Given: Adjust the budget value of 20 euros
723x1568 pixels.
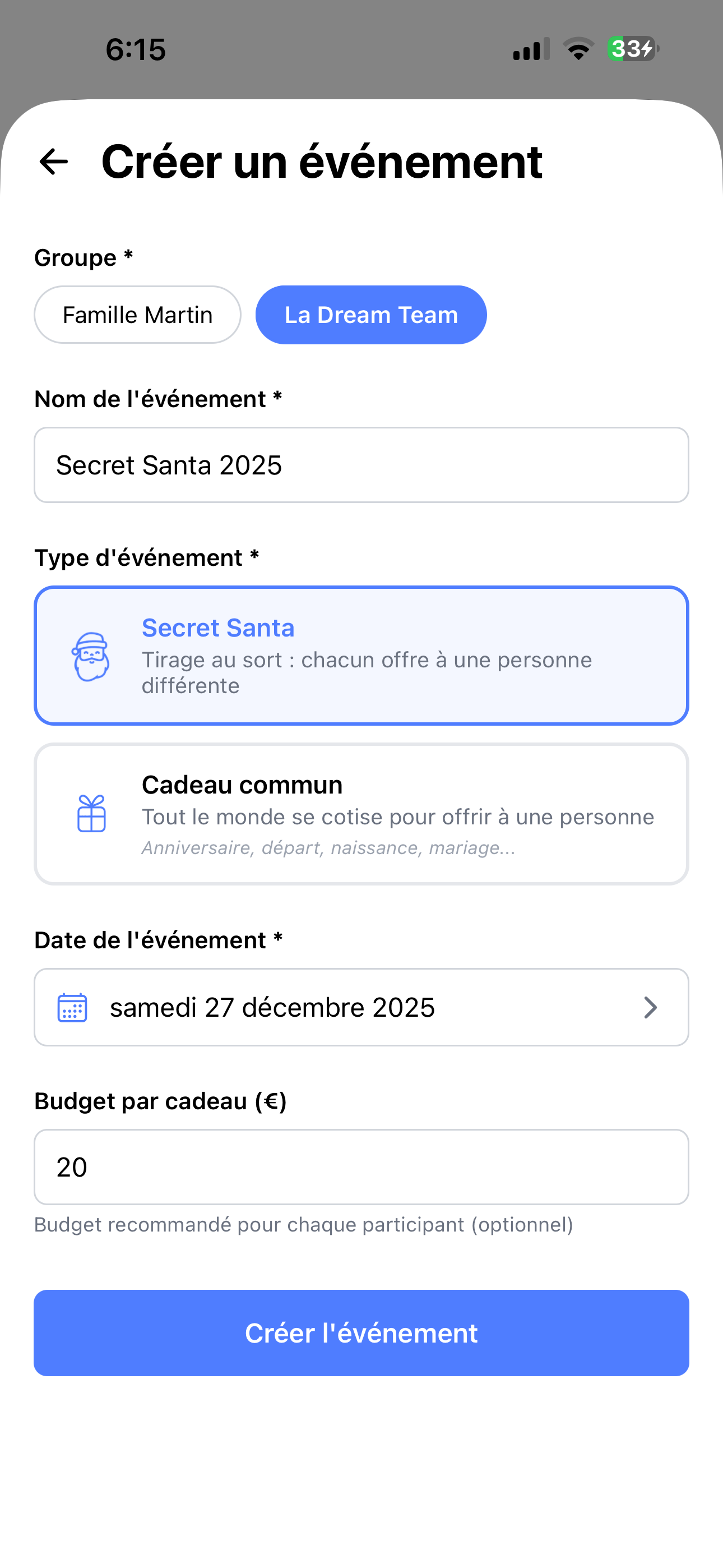Looking at the screenshot, I should [x=361, y=1167].
